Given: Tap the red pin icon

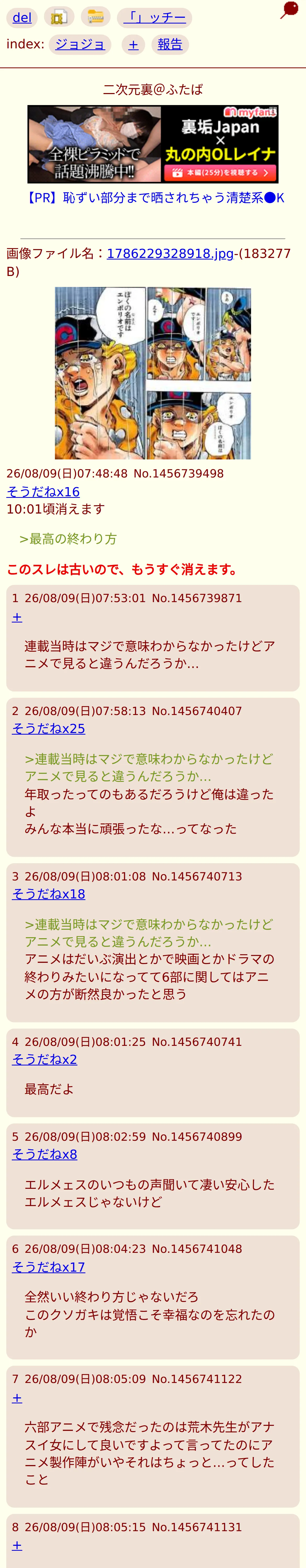Looking at the screenshot, I should pos(289,10).
